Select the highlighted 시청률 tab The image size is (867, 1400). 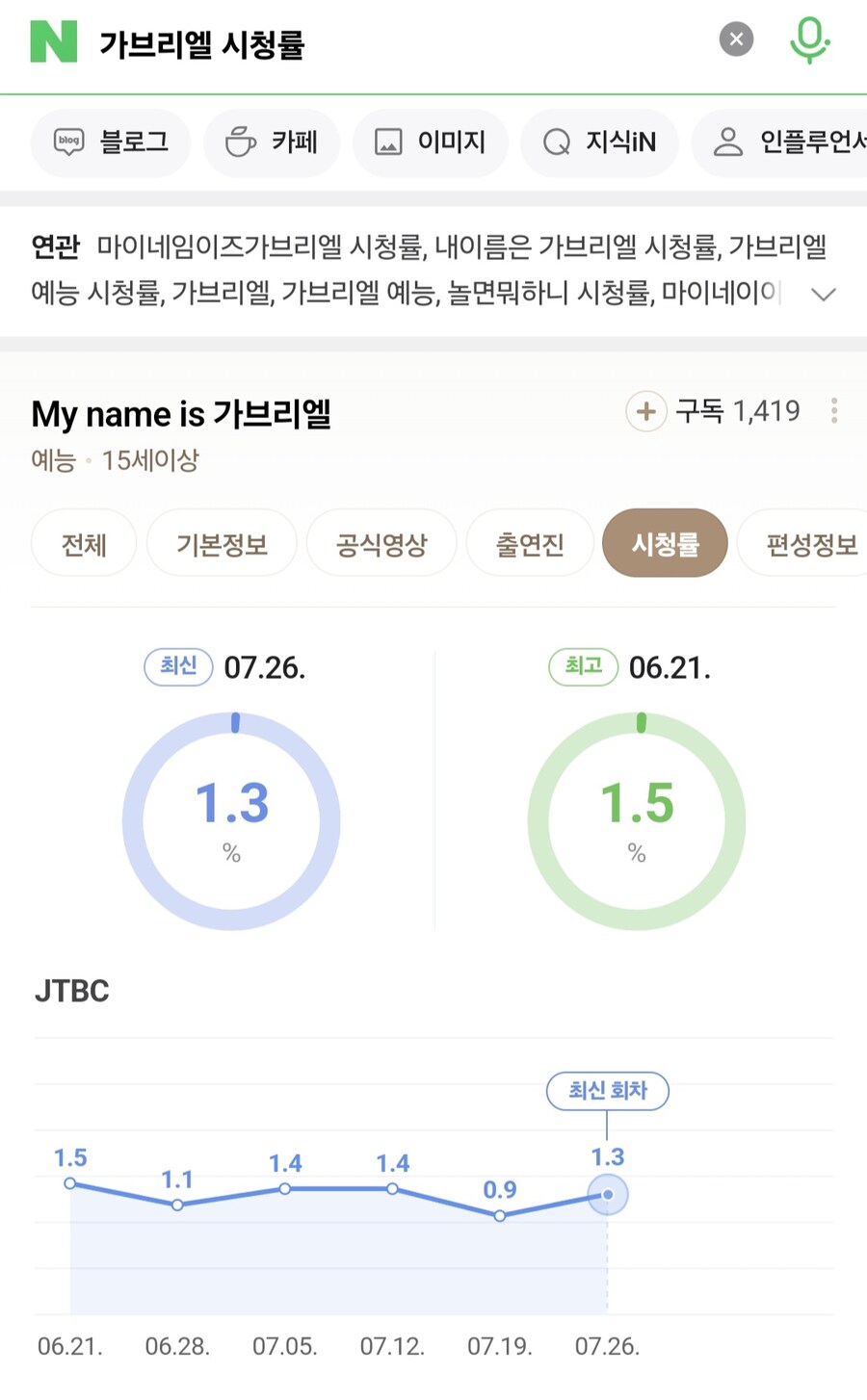tap(665, 542)
